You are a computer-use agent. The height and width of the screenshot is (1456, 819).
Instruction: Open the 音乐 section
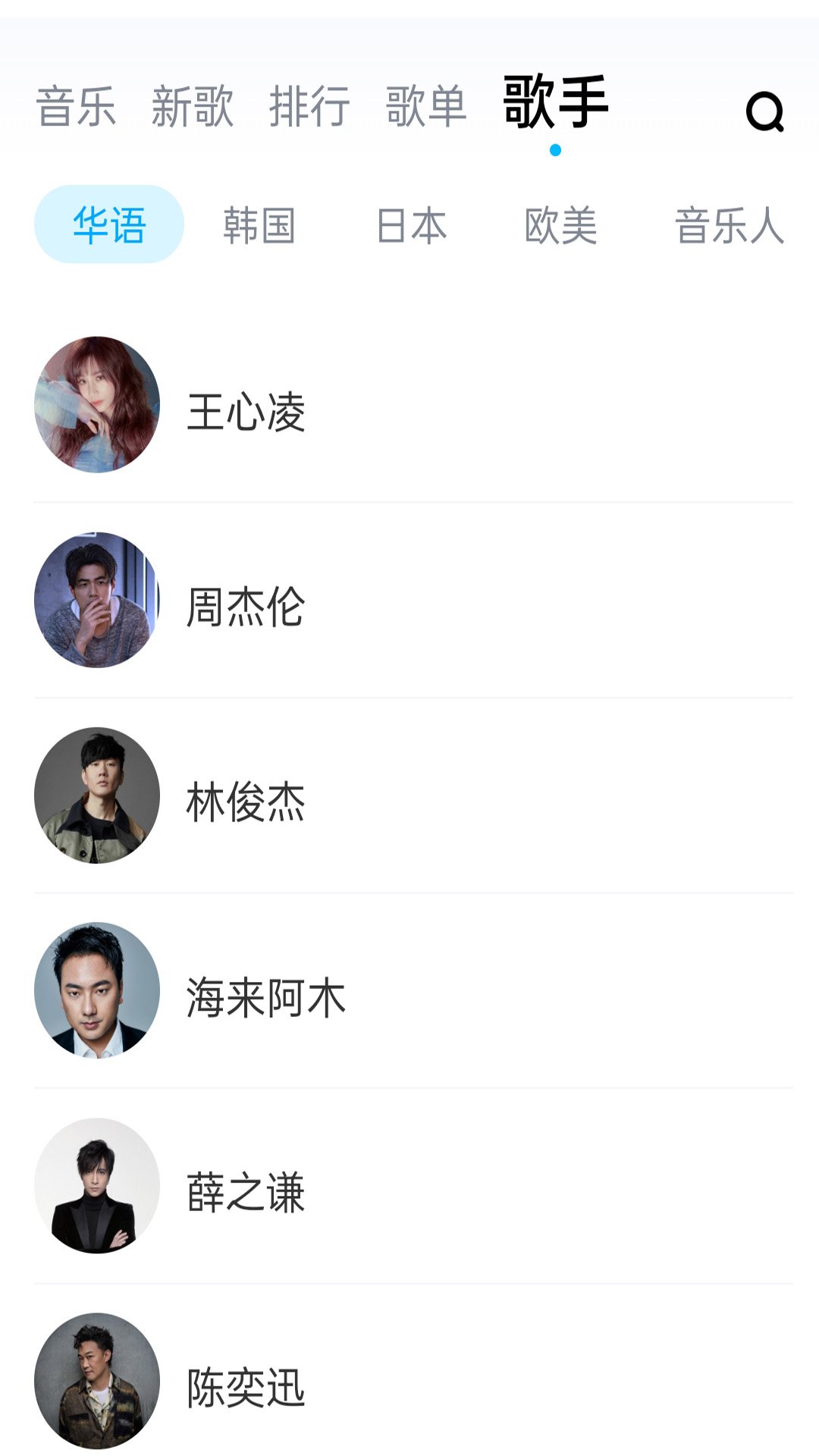[76, 106]
